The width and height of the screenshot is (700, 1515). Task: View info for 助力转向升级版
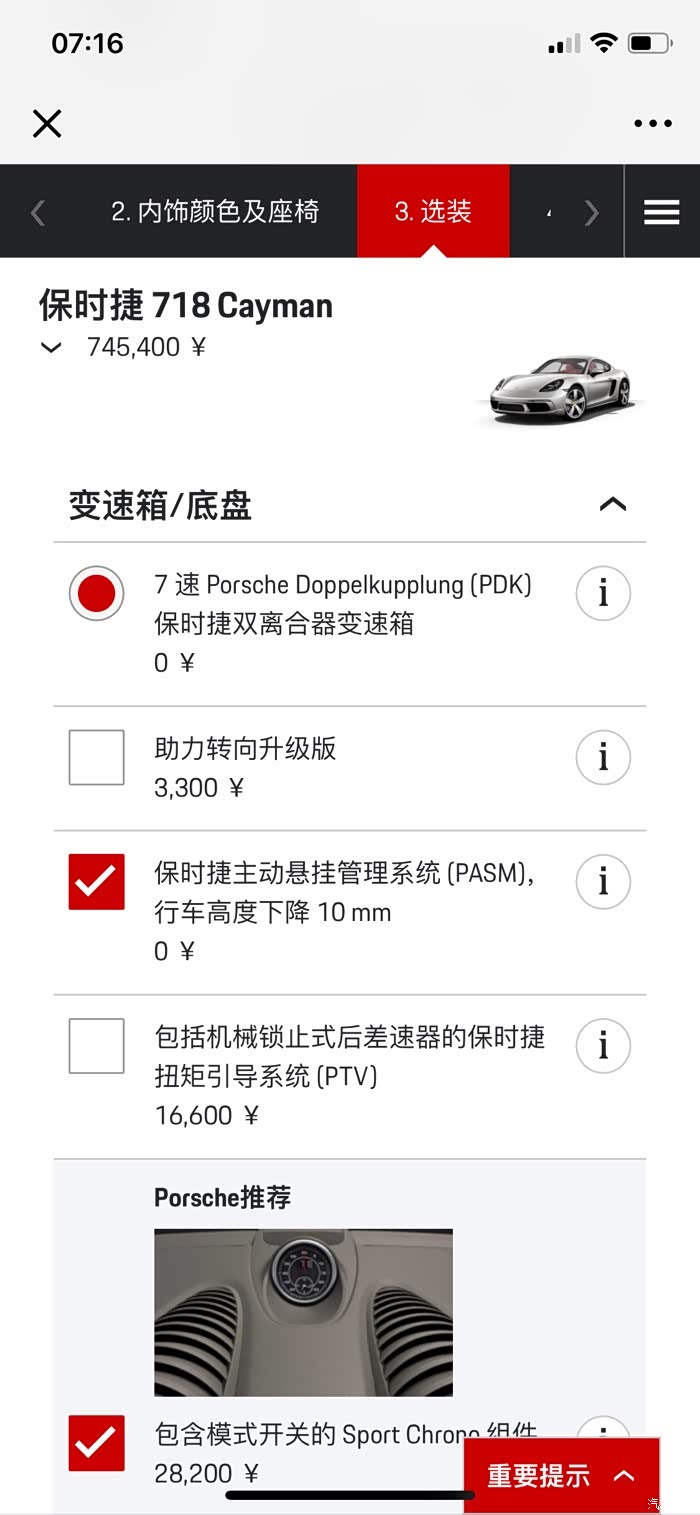pyautogui.click(x=603, y=757)
